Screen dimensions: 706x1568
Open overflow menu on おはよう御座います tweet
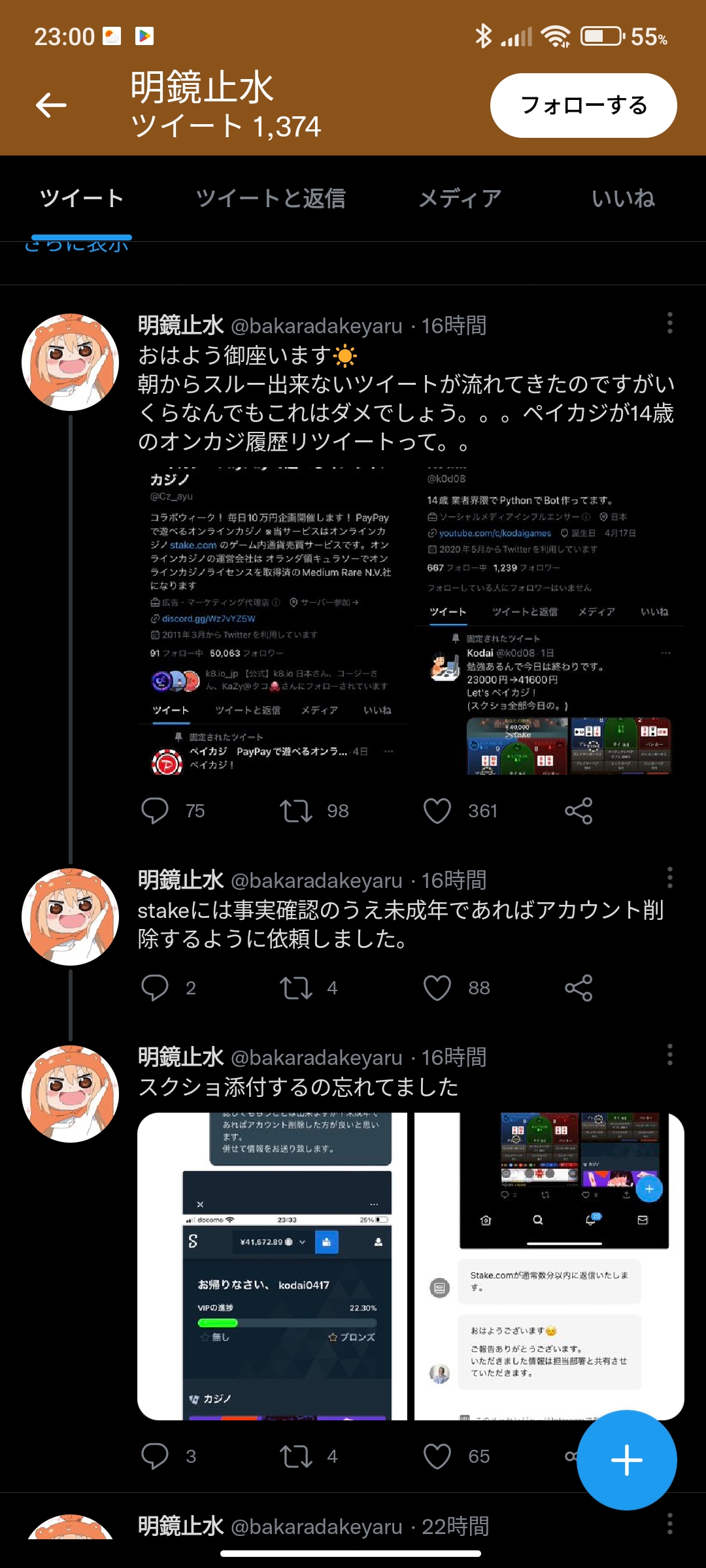coord(669,323)
